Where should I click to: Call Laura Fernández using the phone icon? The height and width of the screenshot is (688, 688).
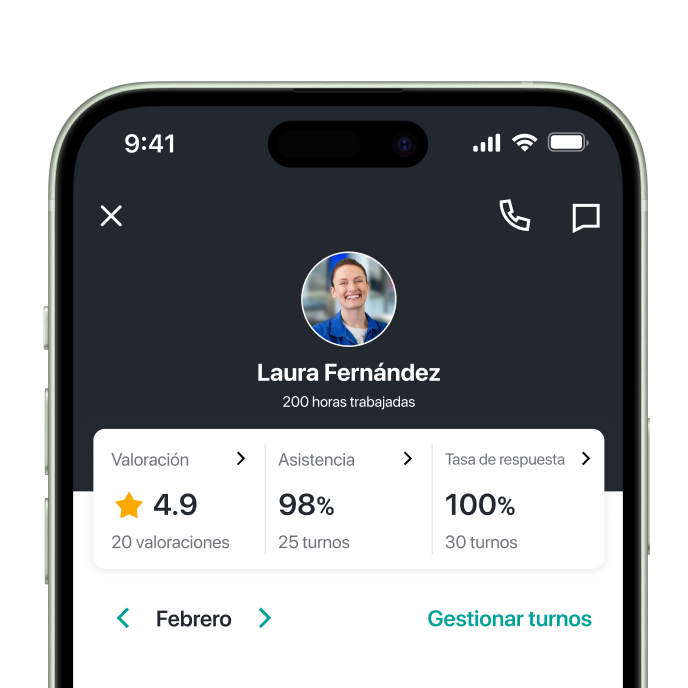click(514, 216)
